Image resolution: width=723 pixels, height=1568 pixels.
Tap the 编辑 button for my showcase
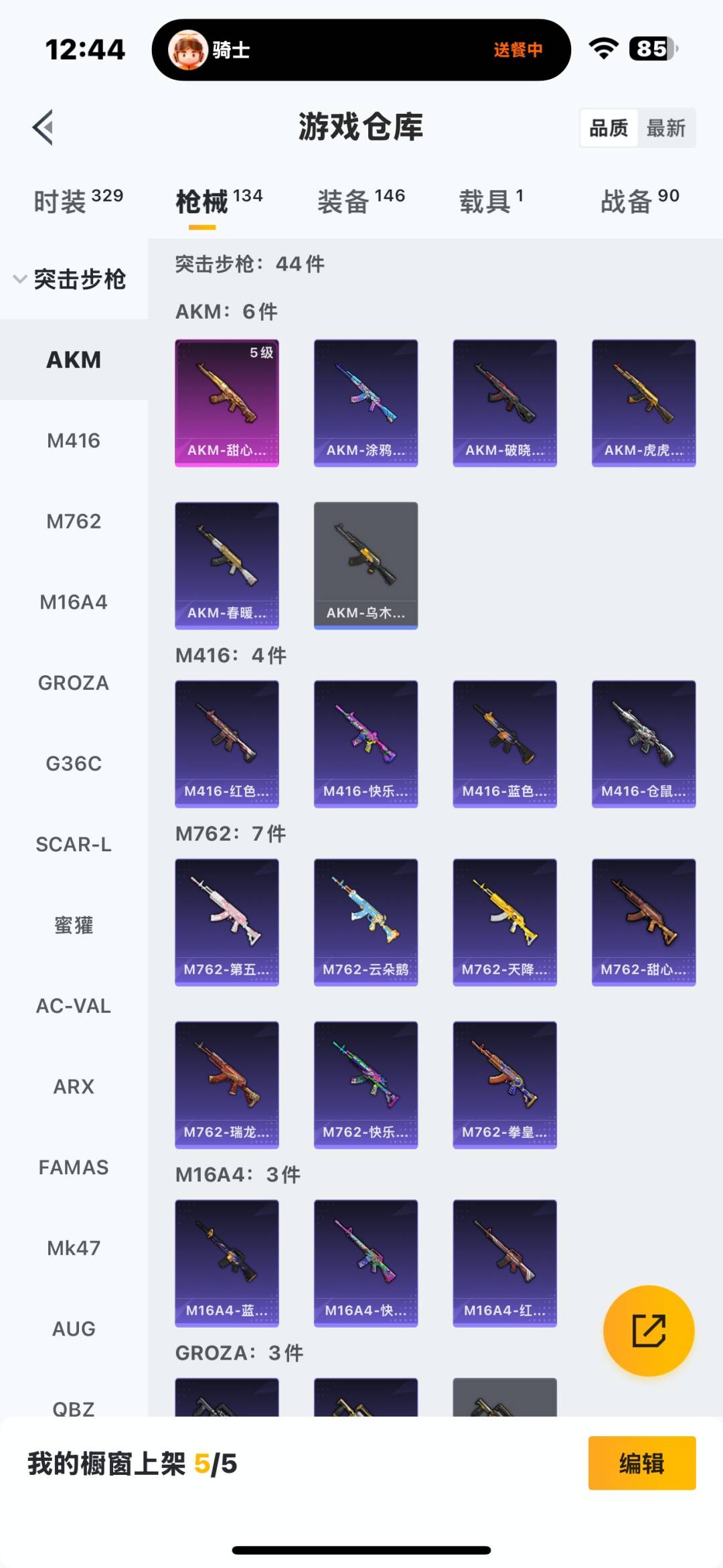pyautogui.click(x=641, y=1464)
